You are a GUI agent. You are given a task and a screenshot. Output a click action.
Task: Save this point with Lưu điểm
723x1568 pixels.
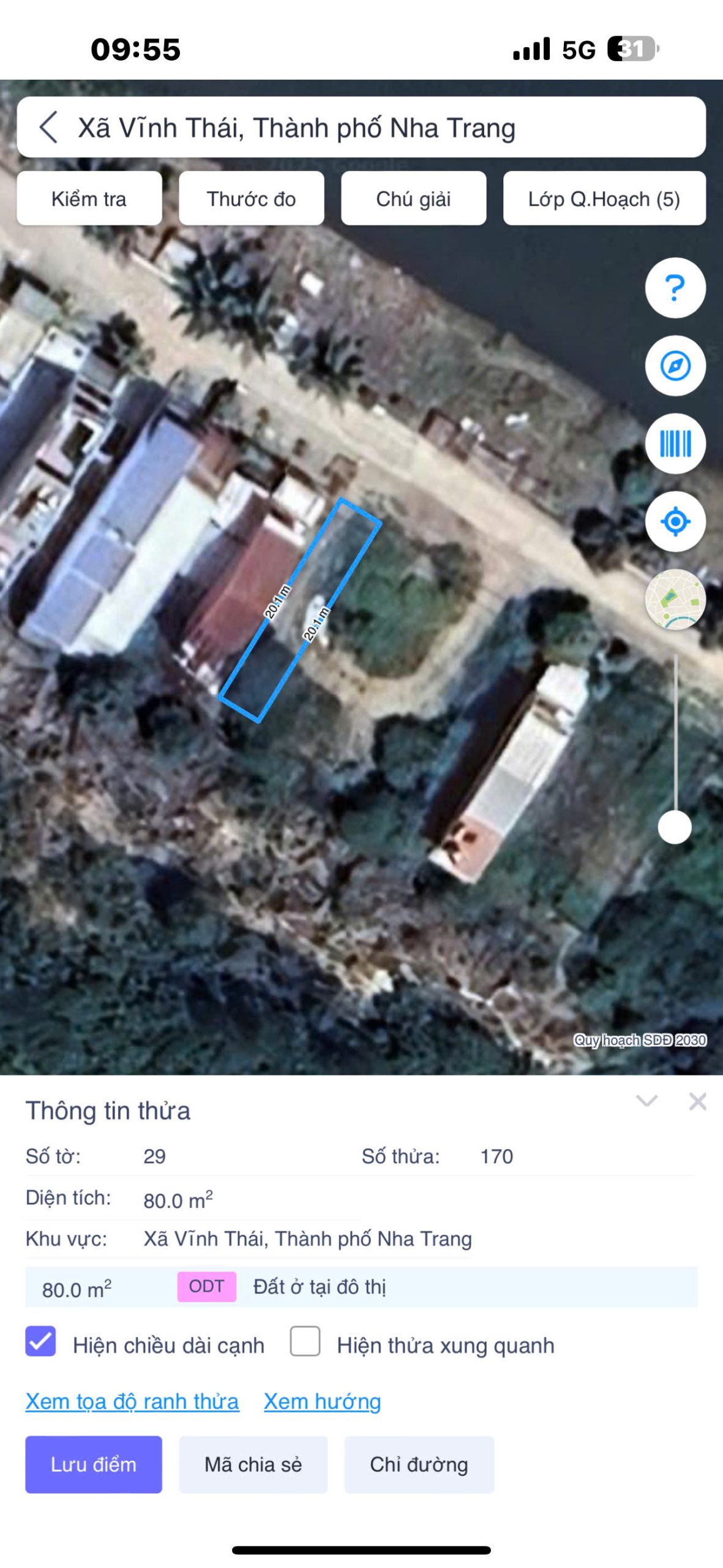(94, 1464)
